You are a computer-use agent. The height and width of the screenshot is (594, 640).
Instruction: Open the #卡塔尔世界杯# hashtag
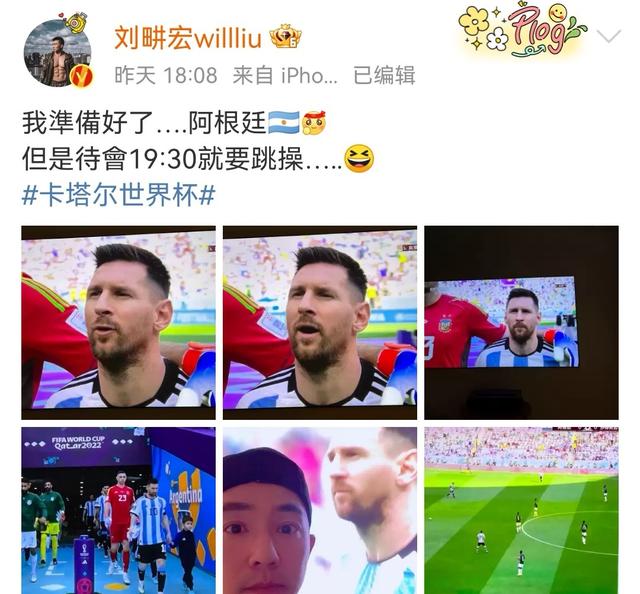[x=118, y=194]
